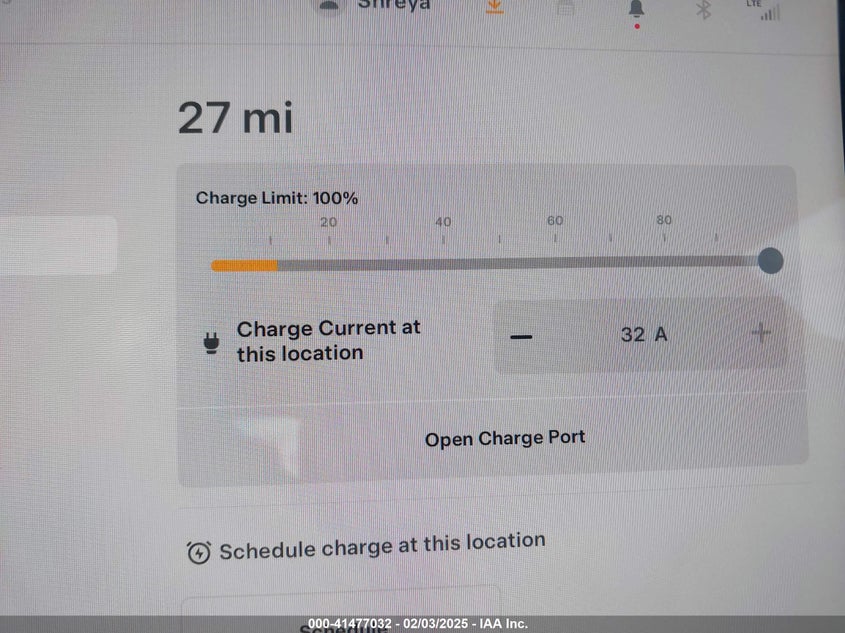845x633 pixels.
Task: Tap Open Charge Port
Action: tap(505, 438)
